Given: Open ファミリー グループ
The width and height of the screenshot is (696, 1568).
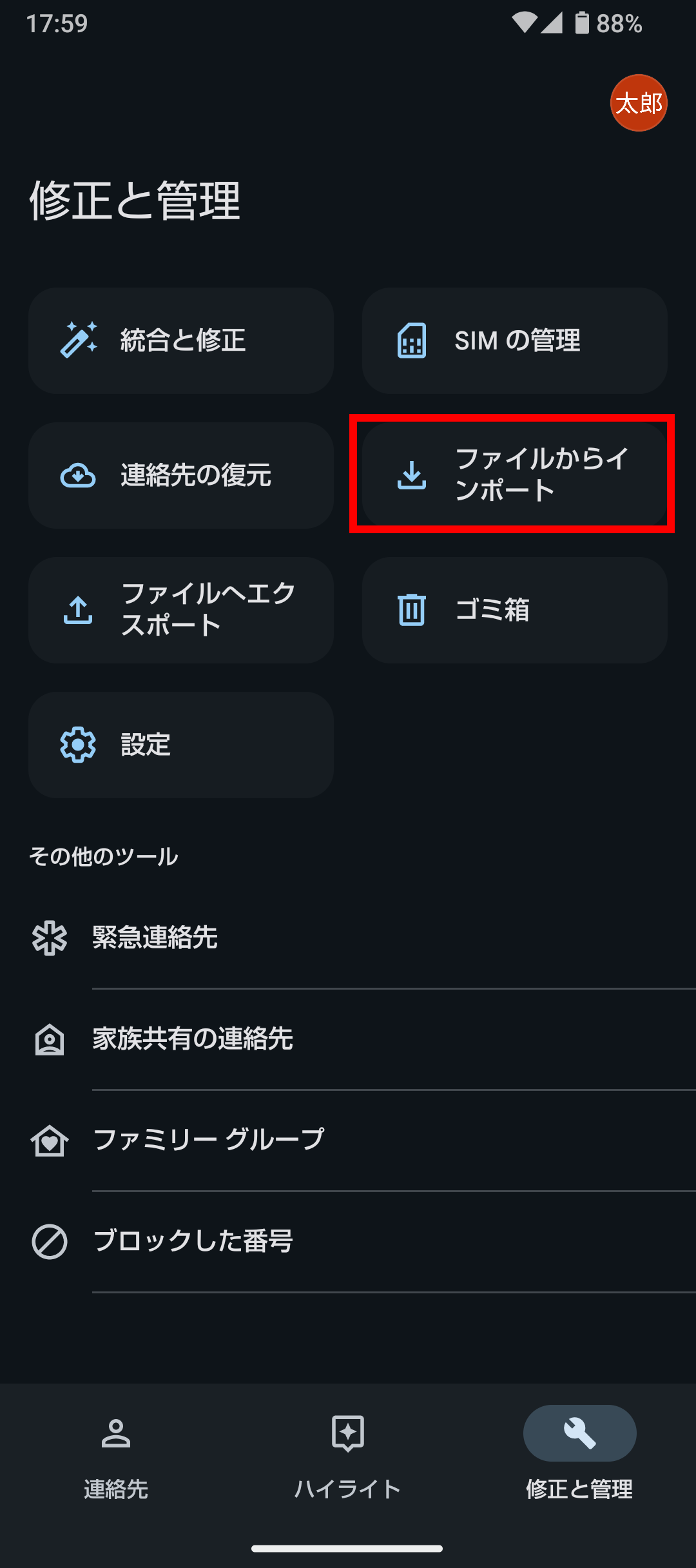Looking at the screenshot, I should pos(348,1141).
